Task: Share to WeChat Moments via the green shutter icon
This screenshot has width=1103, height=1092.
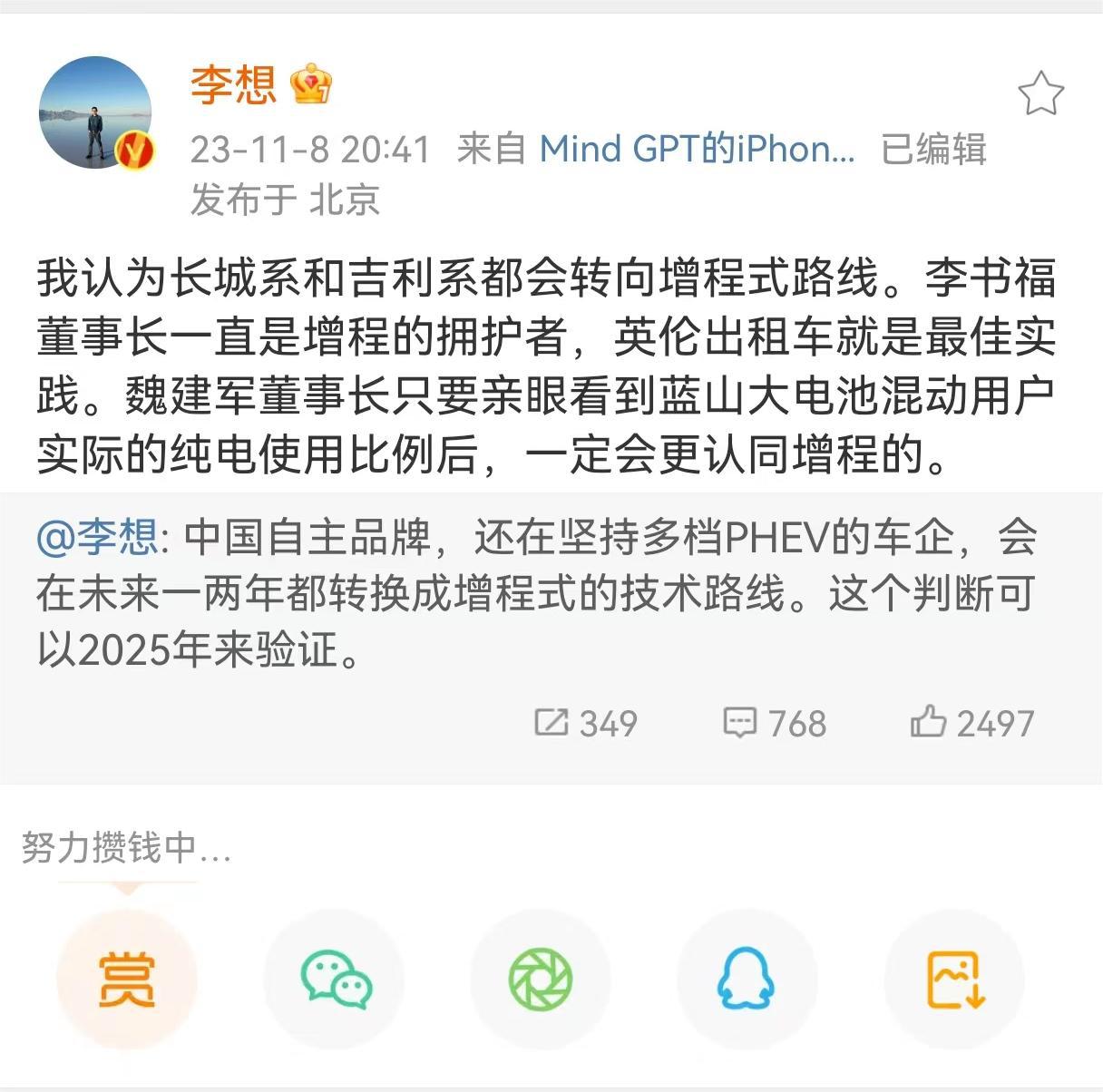Action: point(541,980)
